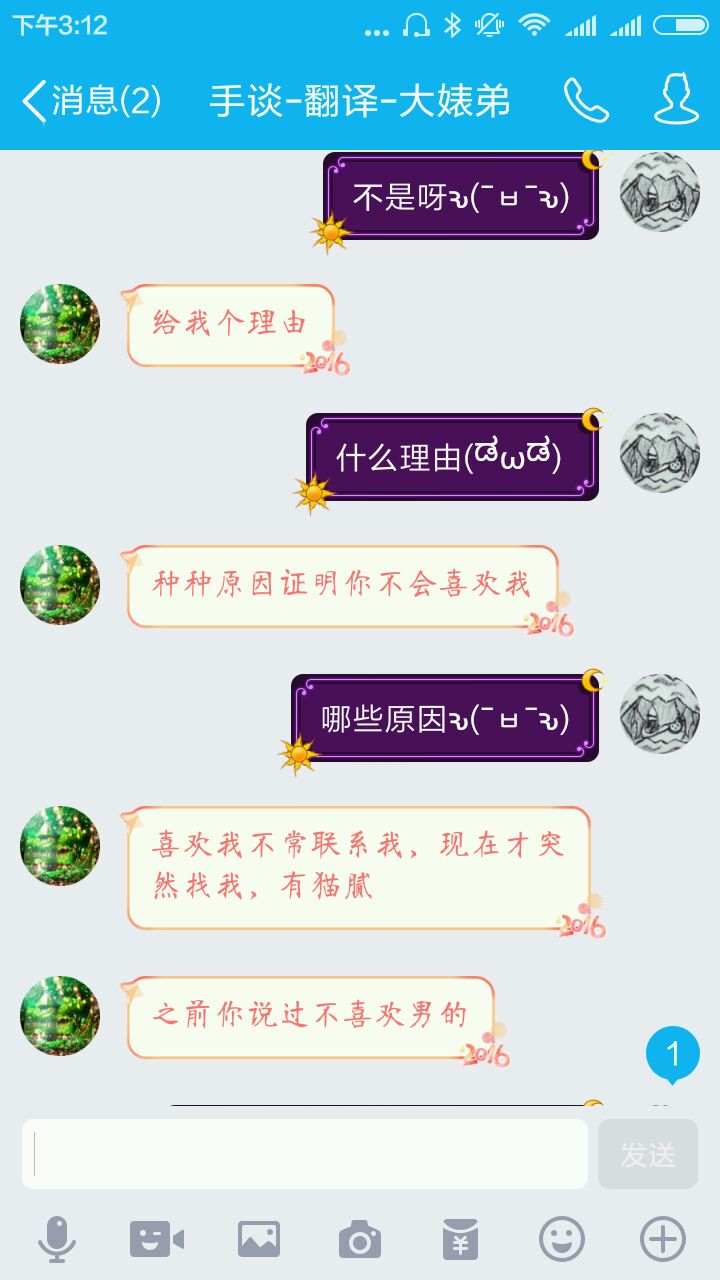Open the emoji panel
Screen dimensions: 720x1280
point(562,1240)
